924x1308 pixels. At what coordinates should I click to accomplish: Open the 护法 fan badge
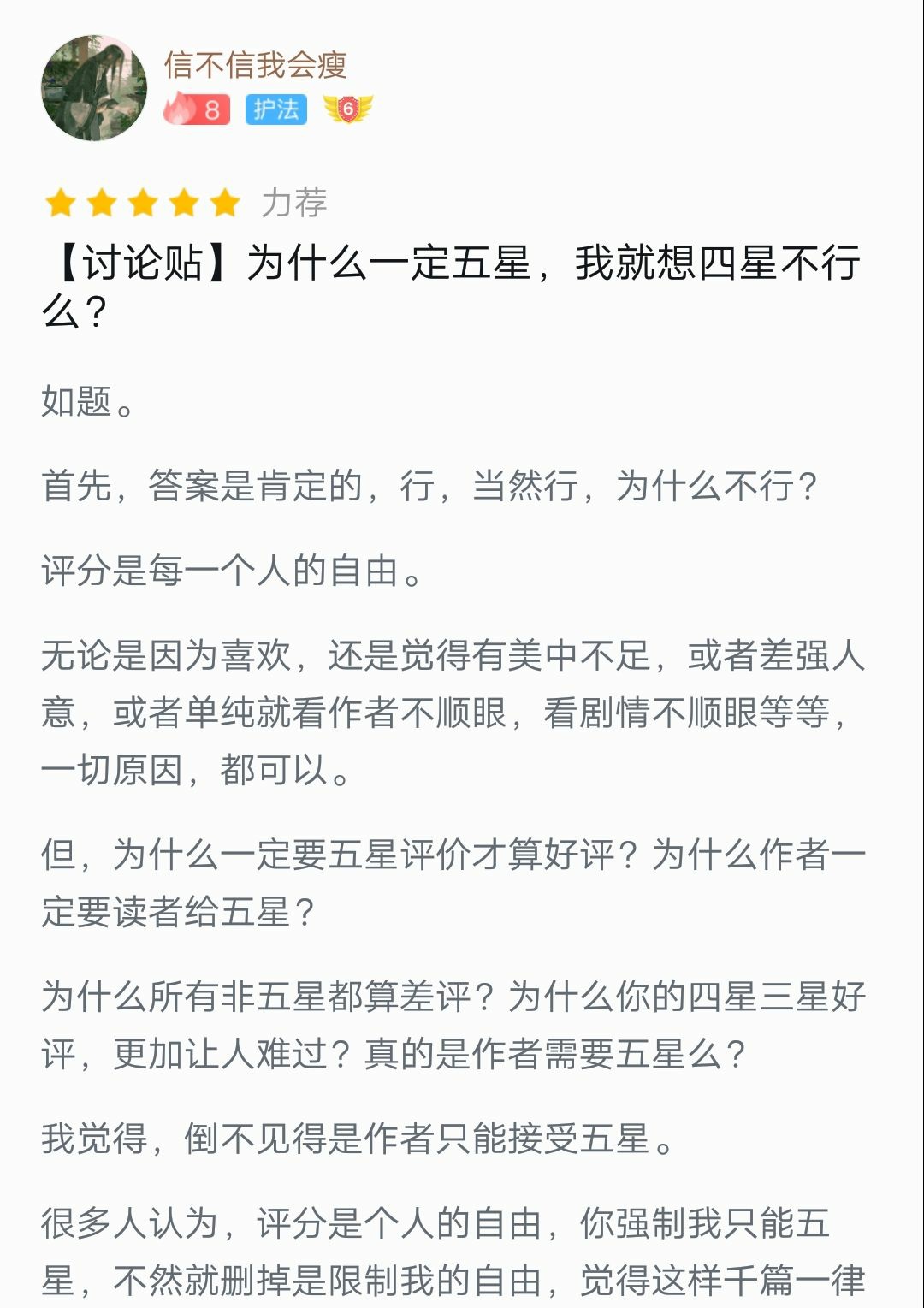tap(275, 109)
